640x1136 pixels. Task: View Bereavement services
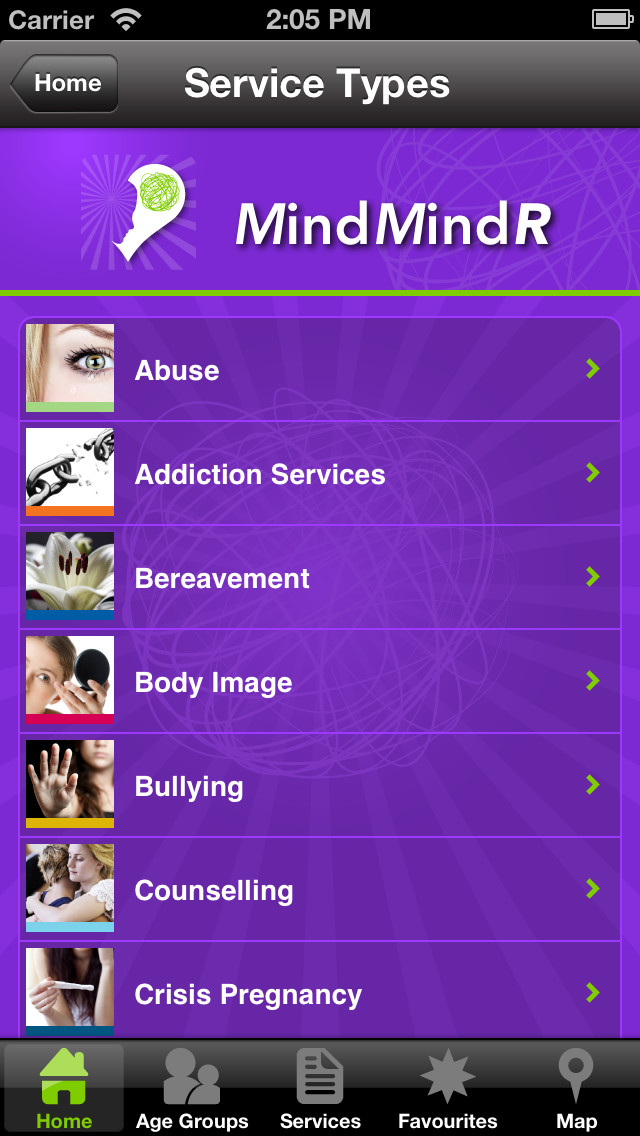(320, 578)
